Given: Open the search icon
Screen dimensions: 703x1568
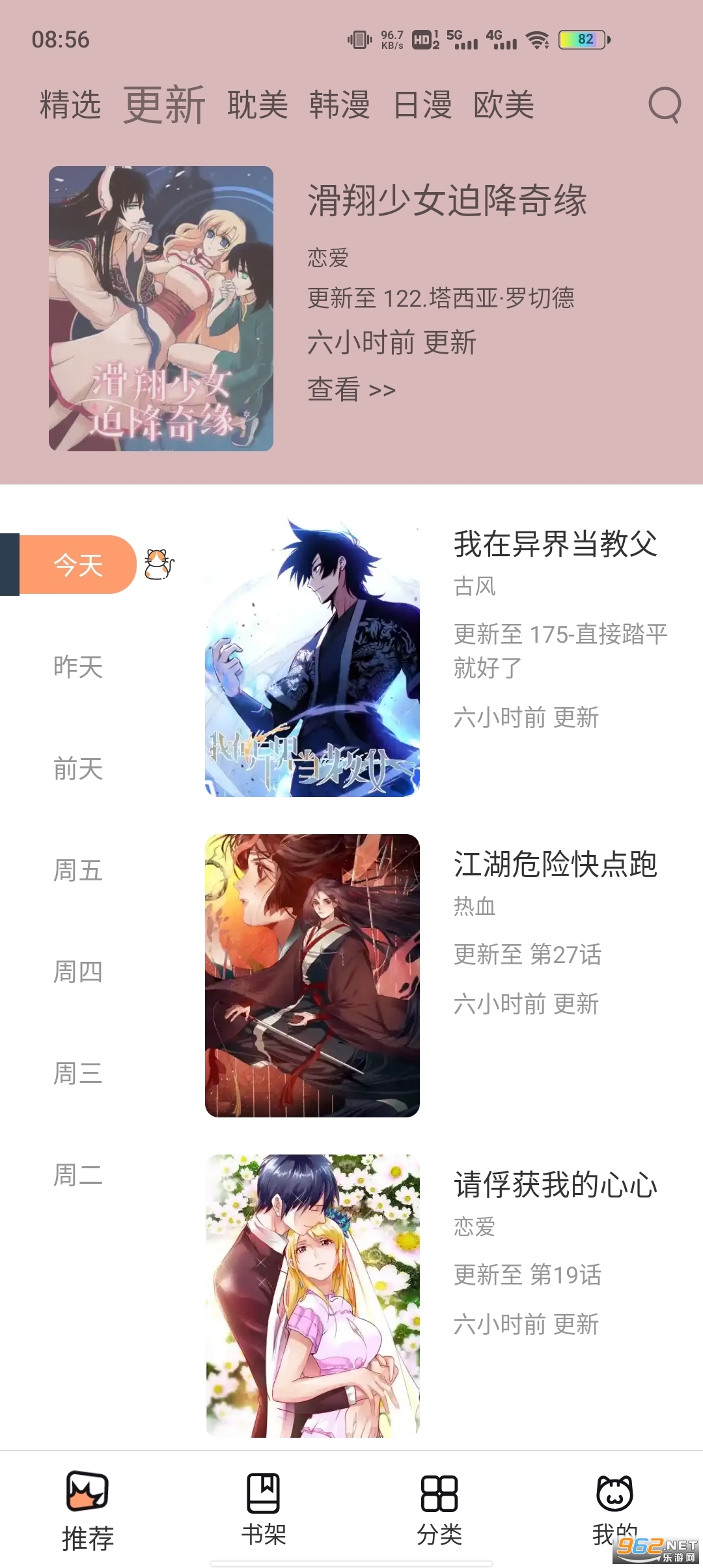Looking at the screenshot, I should coord(664,105).
